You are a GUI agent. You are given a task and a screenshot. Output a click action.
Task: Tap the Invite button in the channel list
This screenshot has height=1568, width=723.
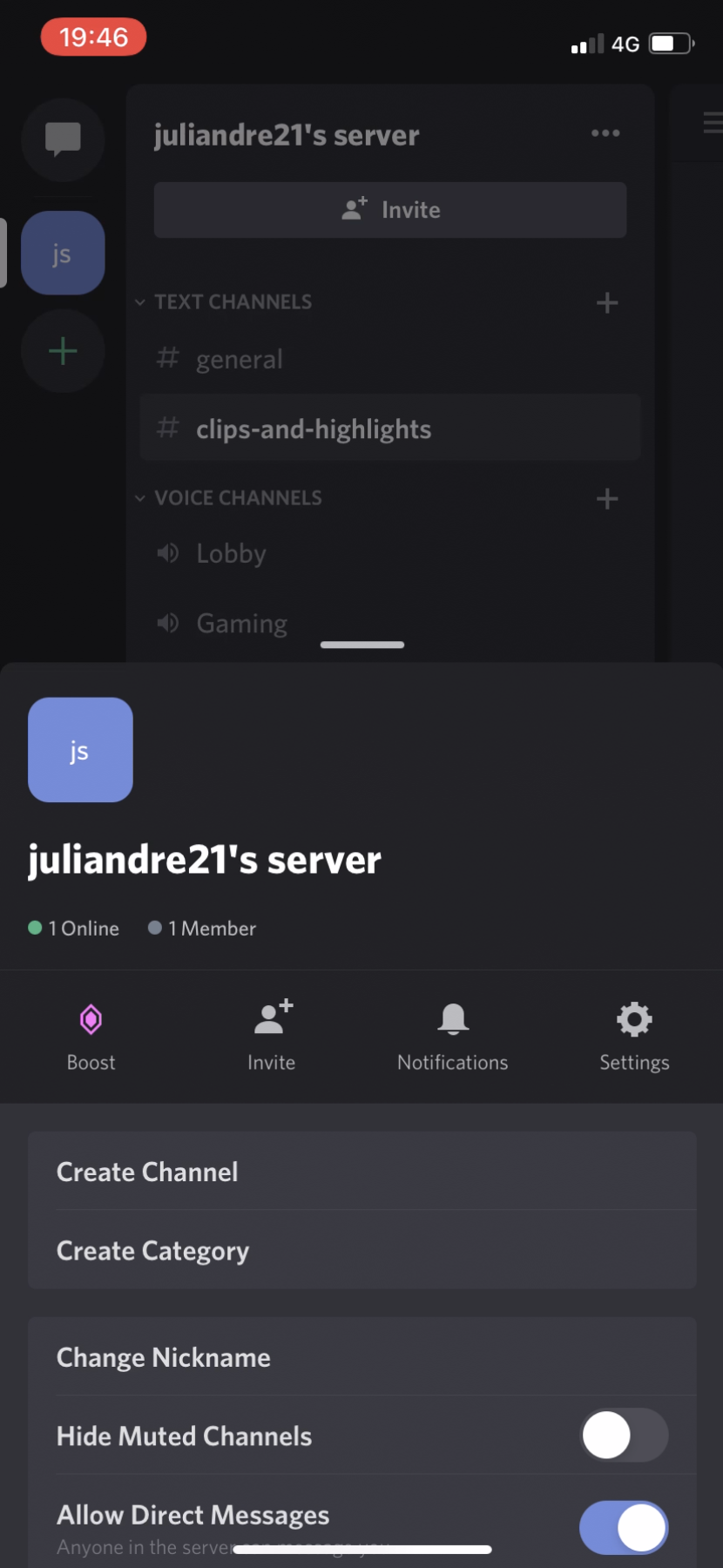[x=389, y=209]
